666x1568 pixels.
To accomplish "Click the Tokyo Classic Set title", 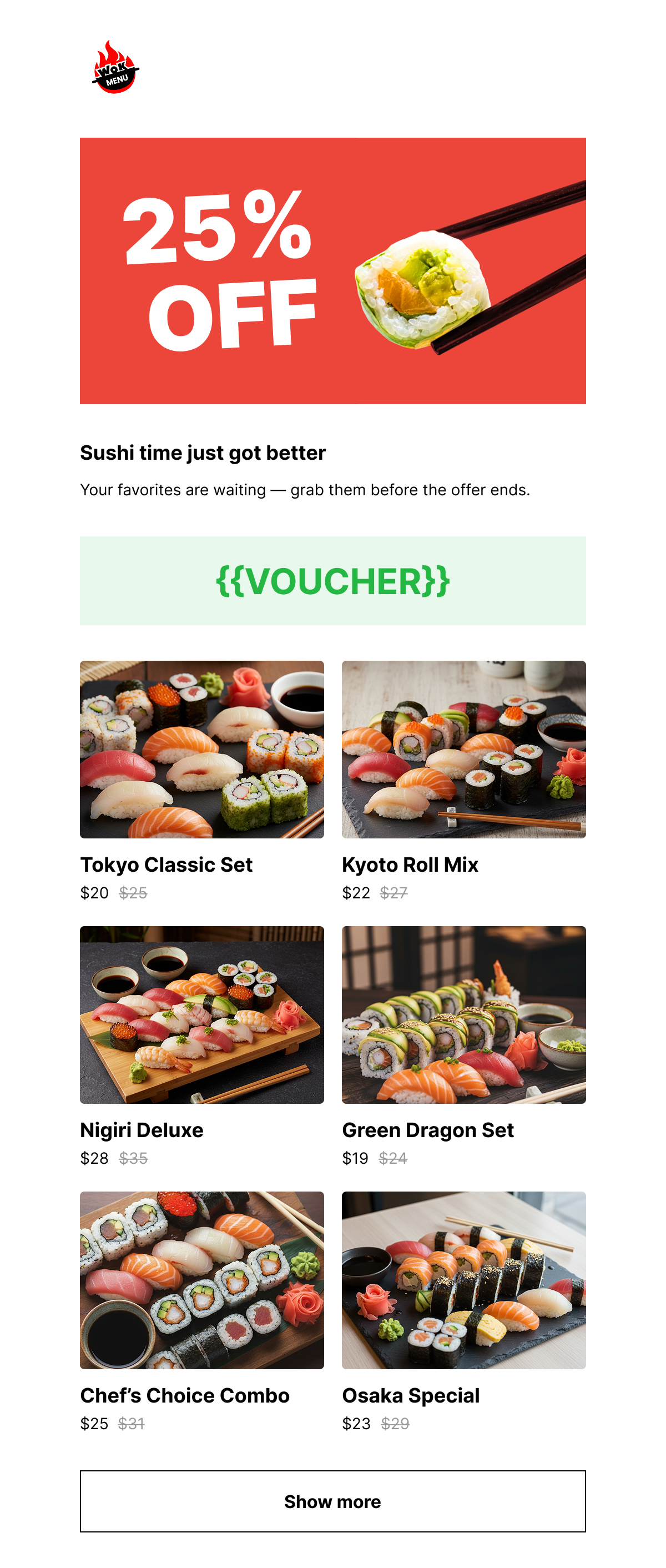I will pyautogui.click(x=167, y=865).
